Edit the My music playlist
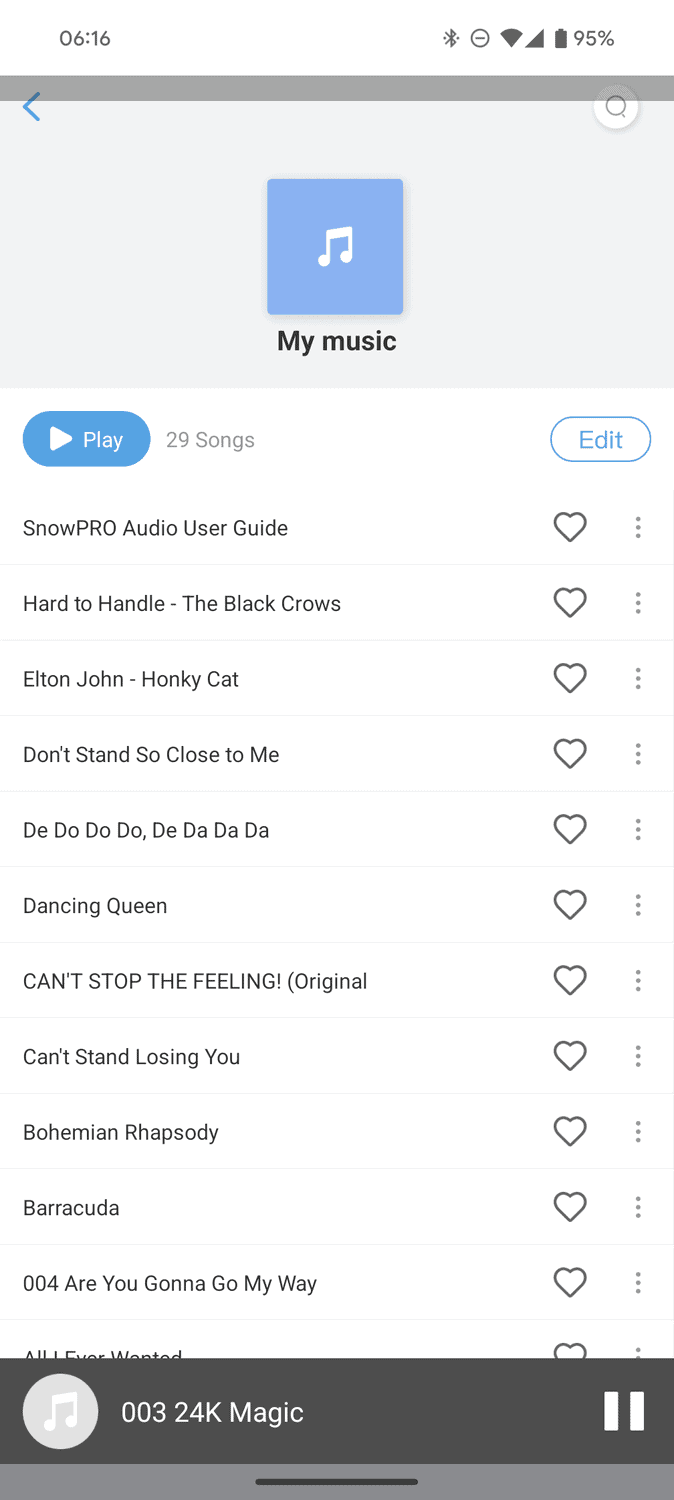Screen dimensions: 674x1500 tap(600, 439)
